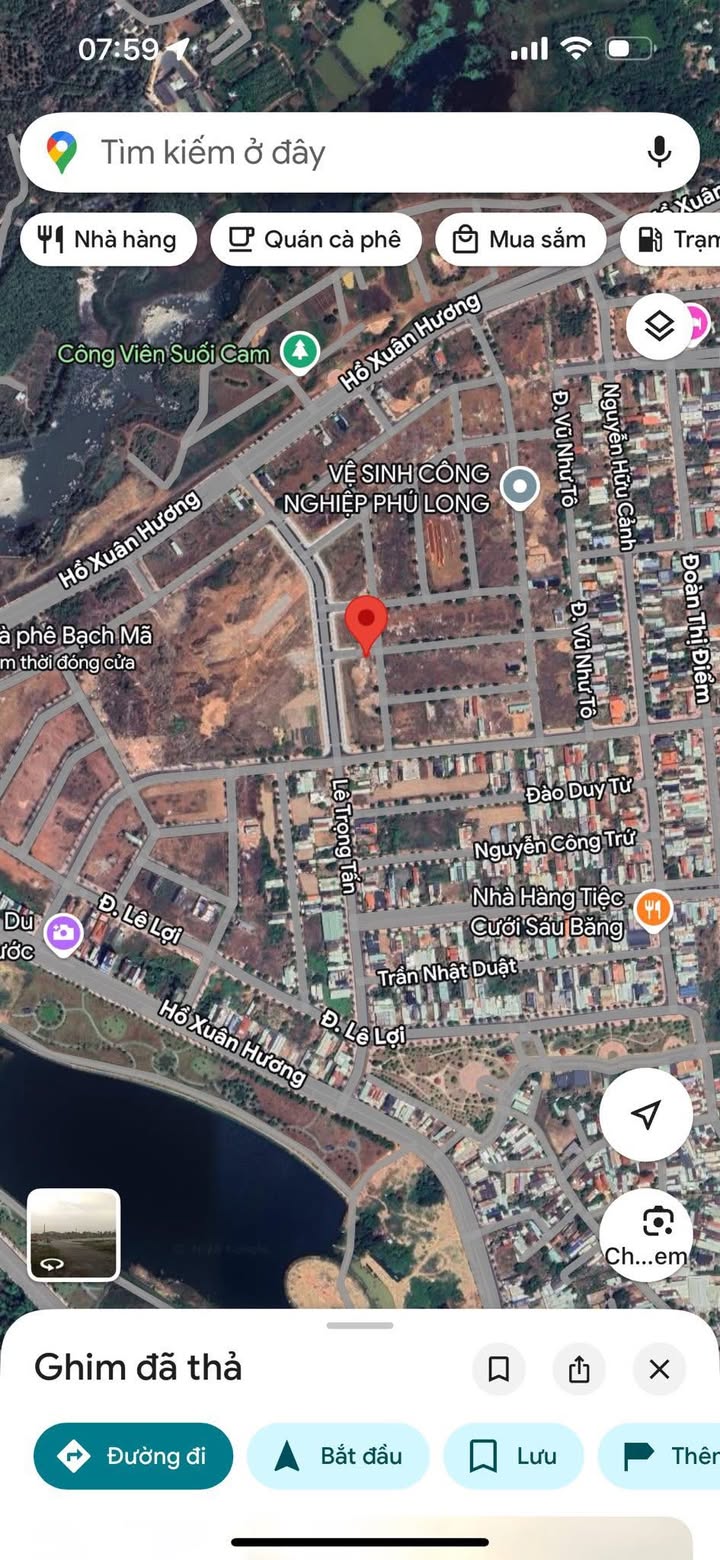Share the dropped pin location
Viewport: 720px width, 1560px height.
579,1369
